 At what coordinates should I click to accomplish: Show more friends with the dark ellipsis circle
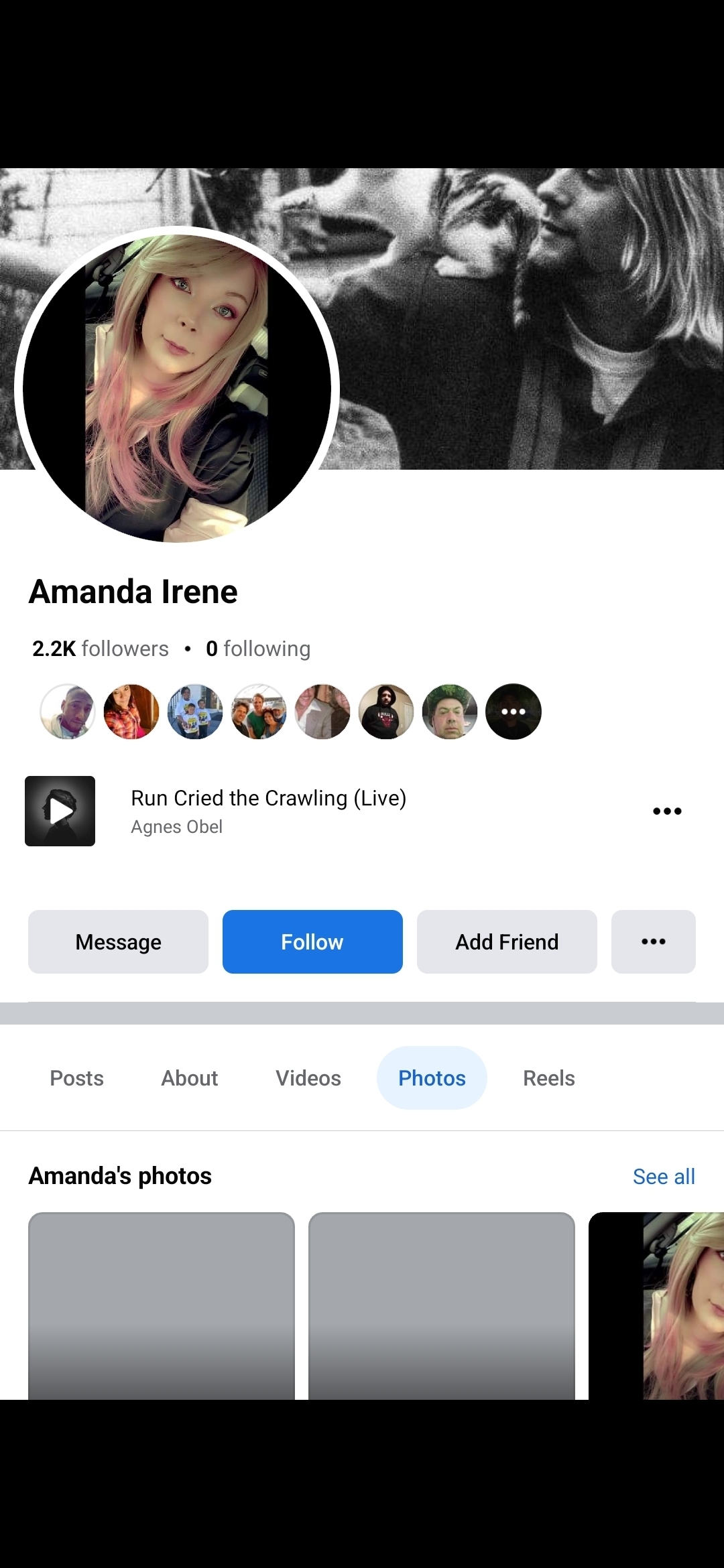[x=514, y=712]
